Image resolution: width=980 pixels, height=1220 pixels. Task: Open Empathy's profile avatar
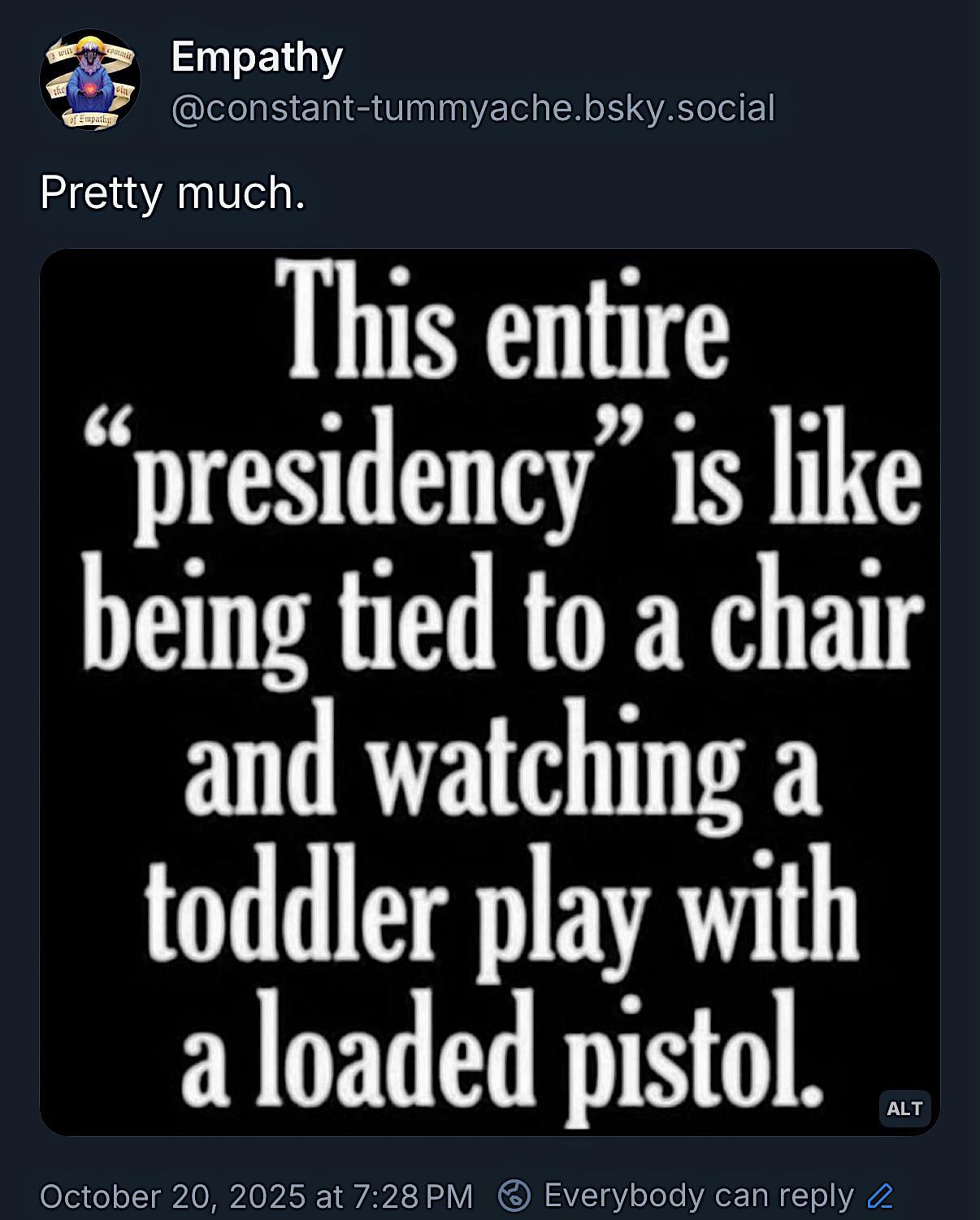[89, 80]
